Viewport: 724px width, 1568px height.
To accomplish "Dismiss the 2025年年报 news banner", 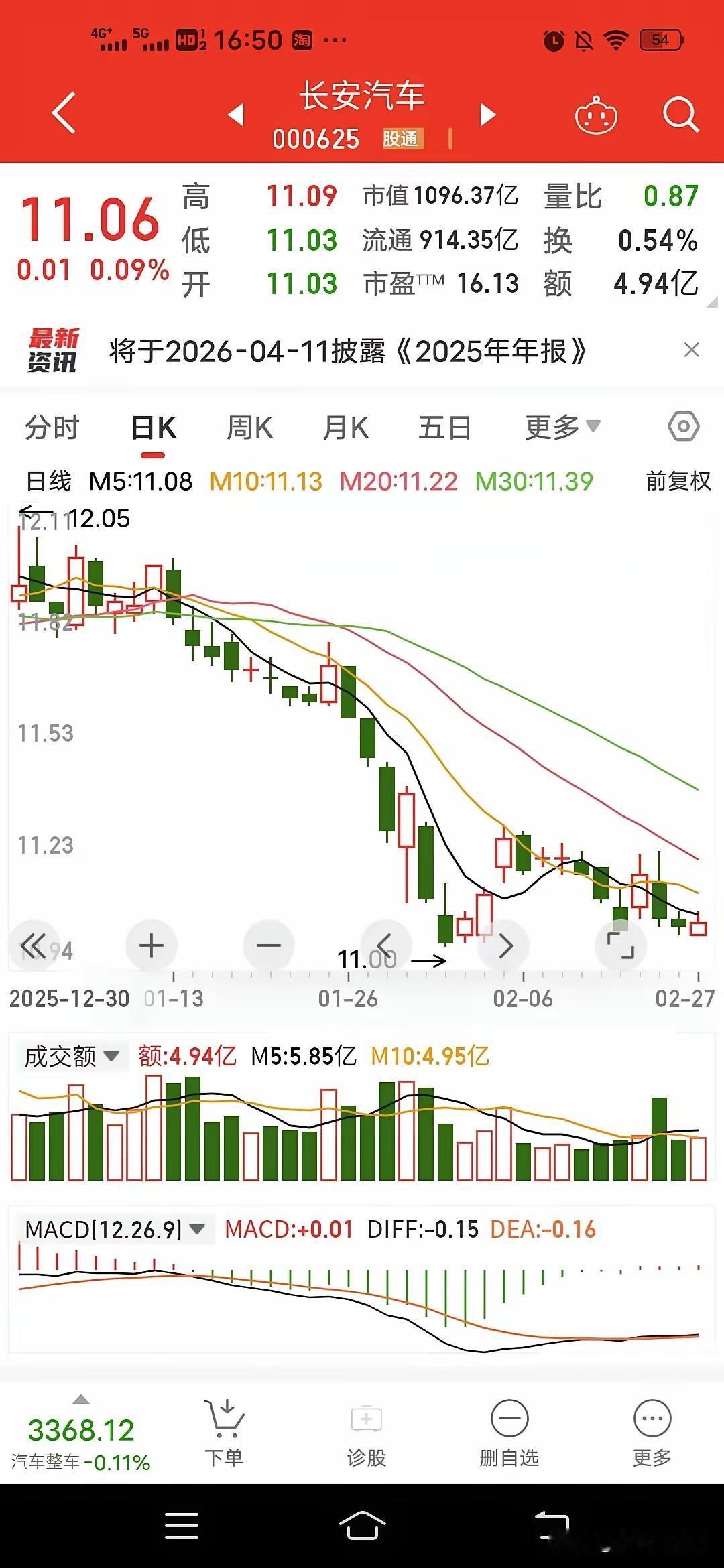I will point(692,350).
